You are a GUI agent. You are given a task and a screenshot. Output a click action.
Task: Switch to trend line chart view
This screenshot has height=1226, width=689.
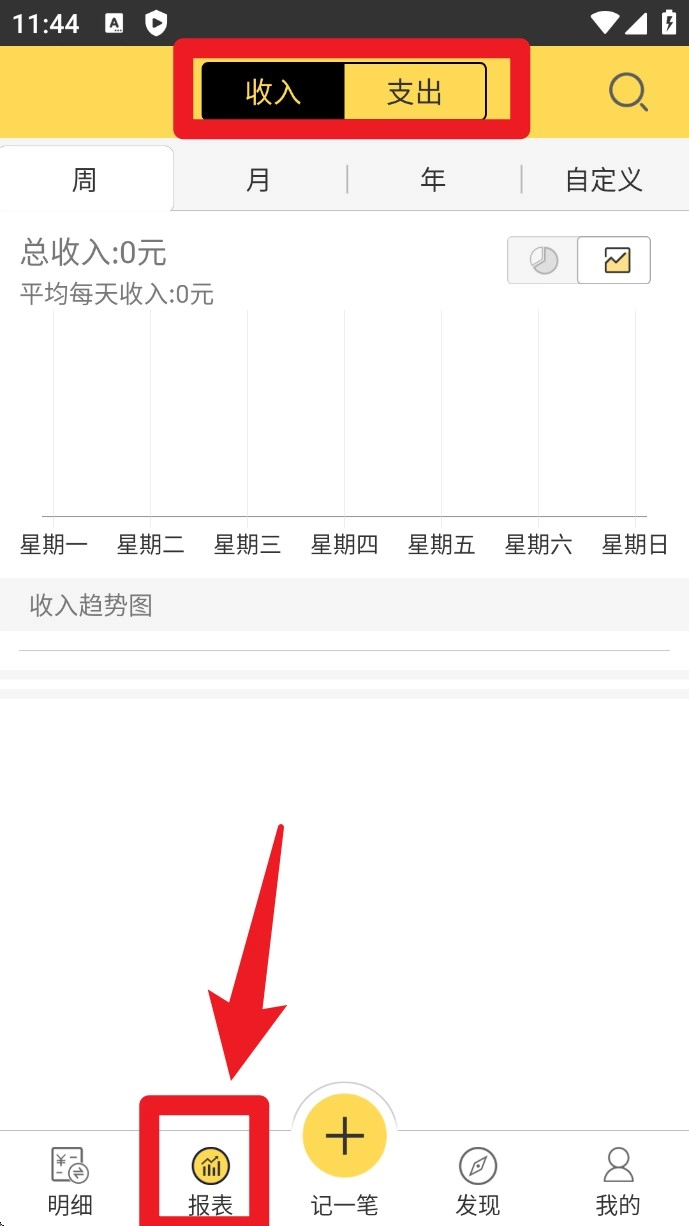pos(616,261)
